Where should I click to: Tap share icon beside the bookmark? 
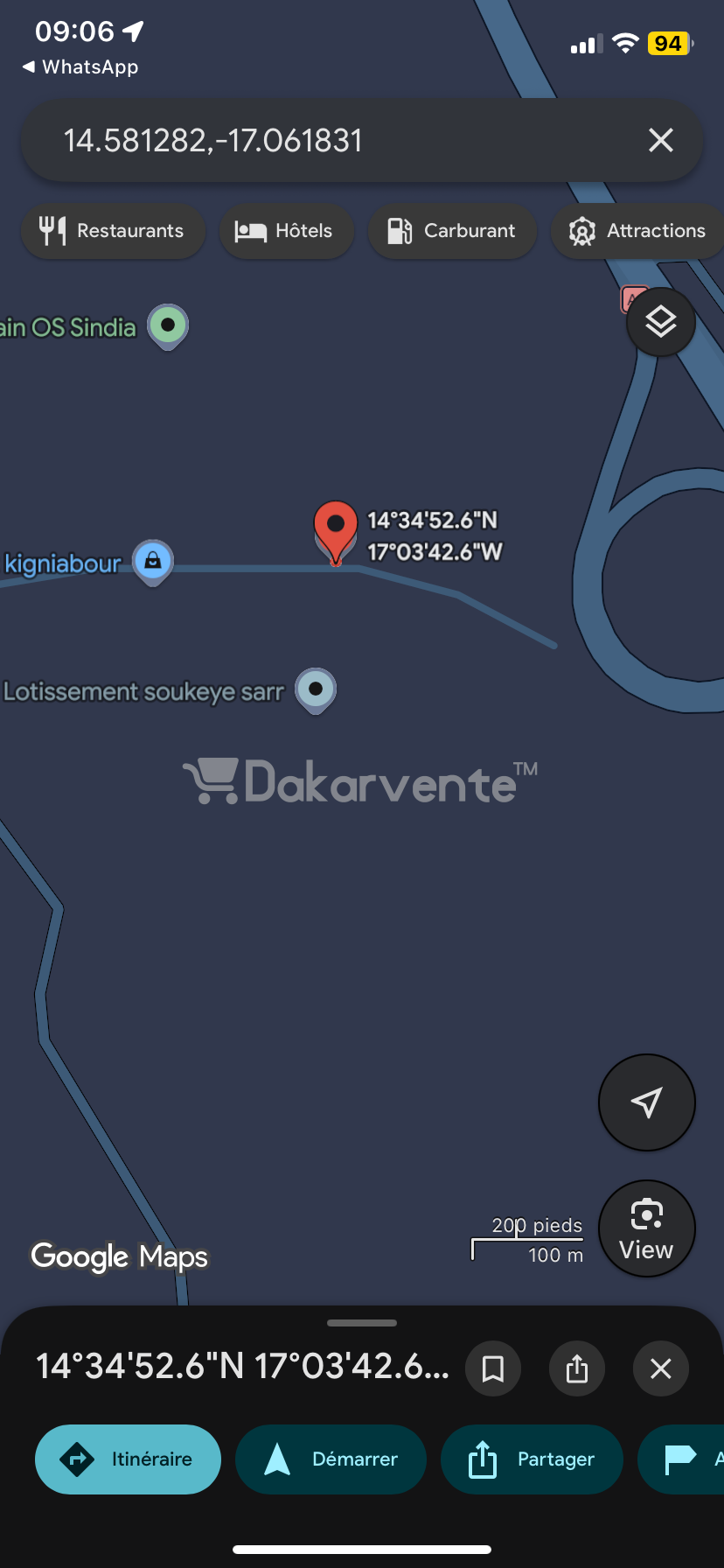click(577, 1368)
